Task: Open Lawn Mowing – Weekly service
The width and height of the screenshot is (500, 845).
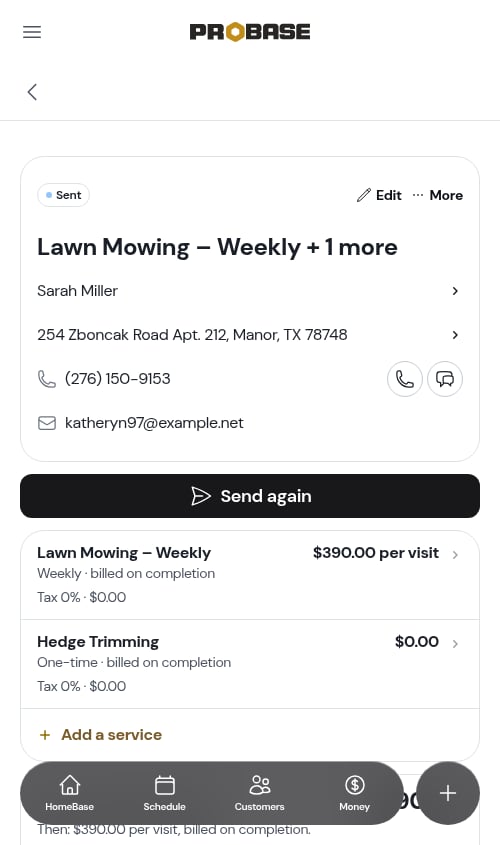Action: pyautogui.click(x=250, y=575)
